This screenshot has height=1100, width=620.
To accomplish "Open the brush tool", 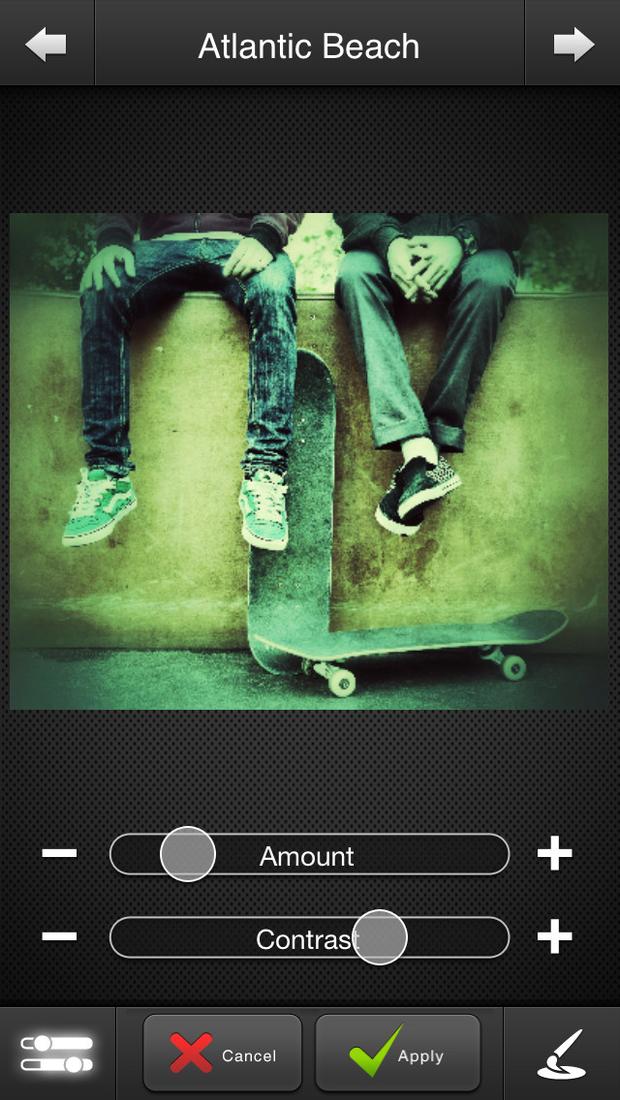I will tap(562, 1054).
